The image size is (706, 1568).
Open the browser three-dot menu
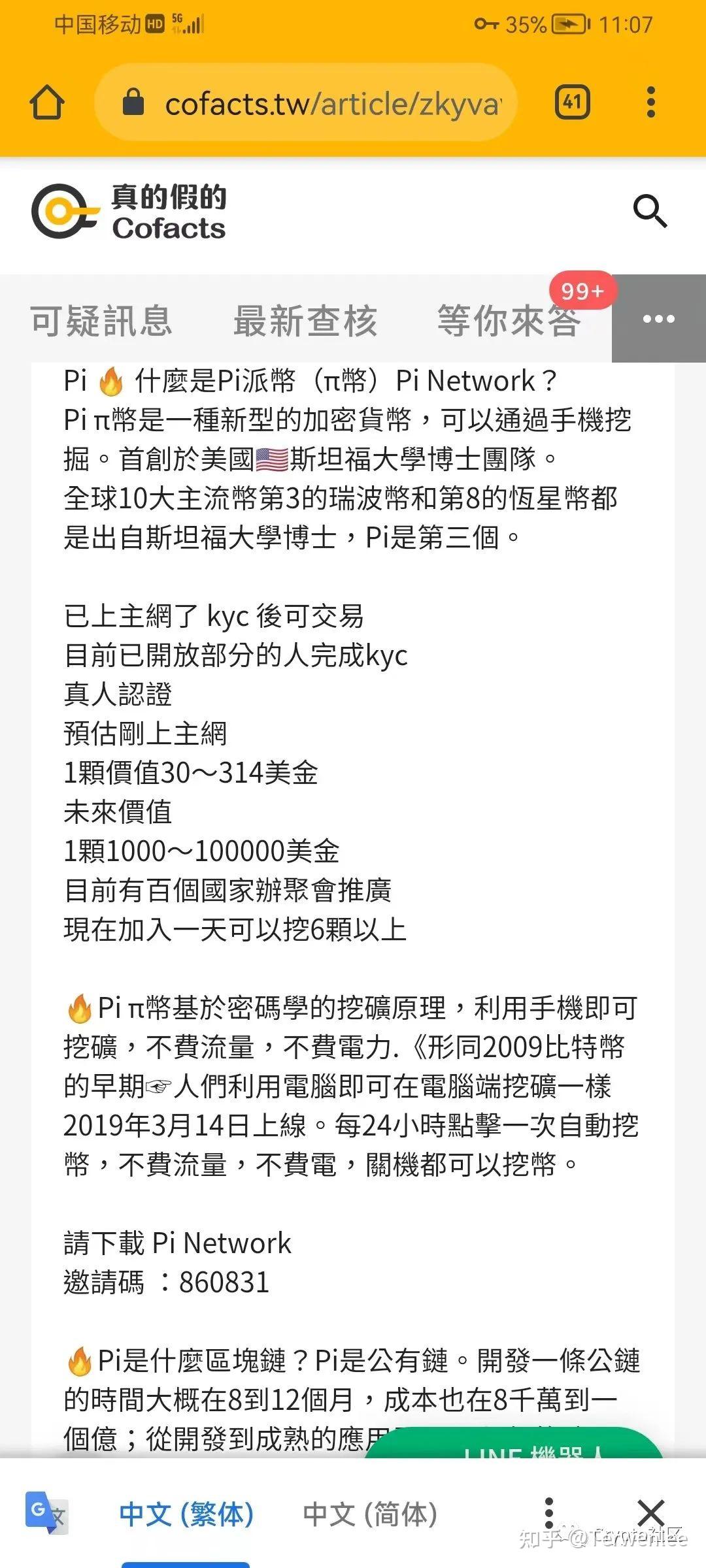tap(650, 103)
